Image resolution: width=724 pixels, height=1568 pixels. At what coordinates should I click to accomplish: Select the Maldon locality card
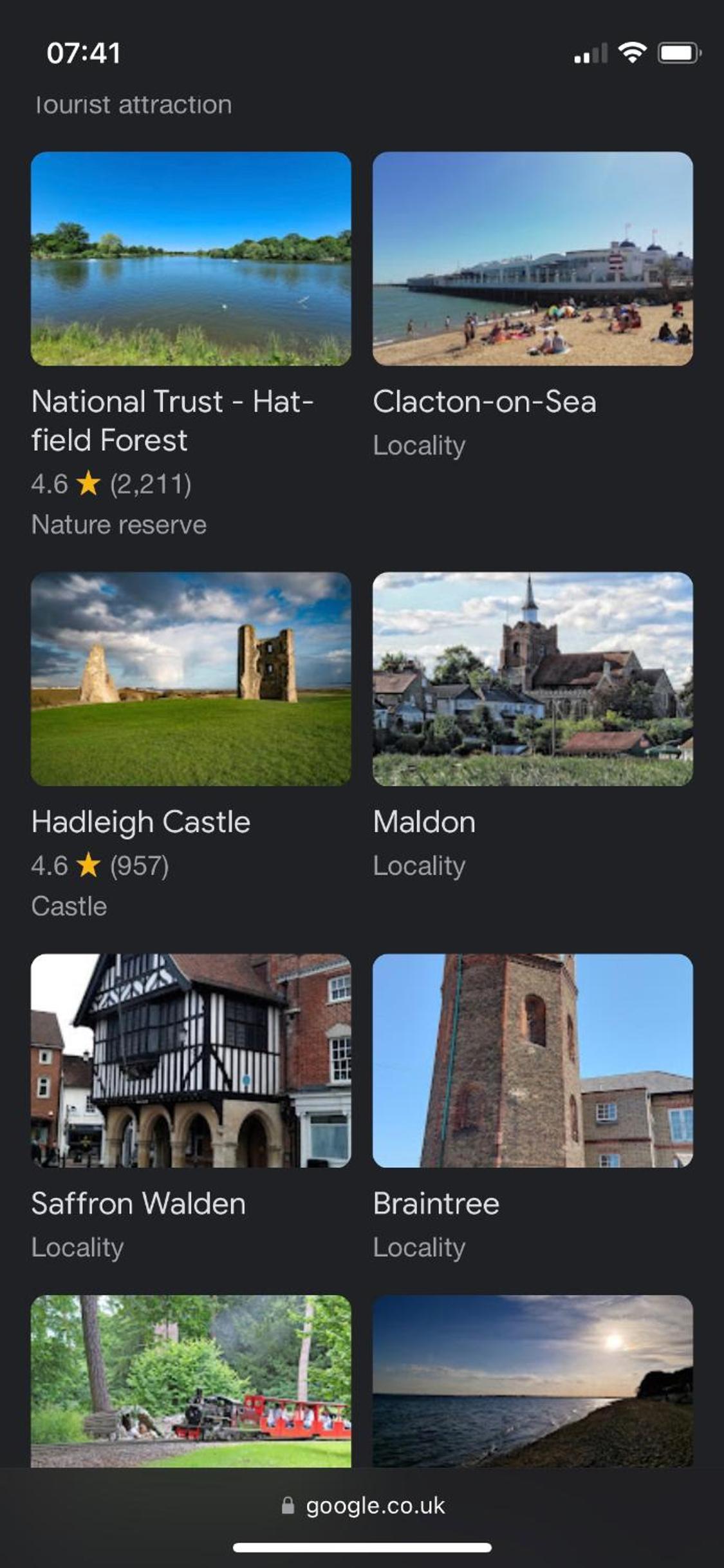[x=533, y=726]
